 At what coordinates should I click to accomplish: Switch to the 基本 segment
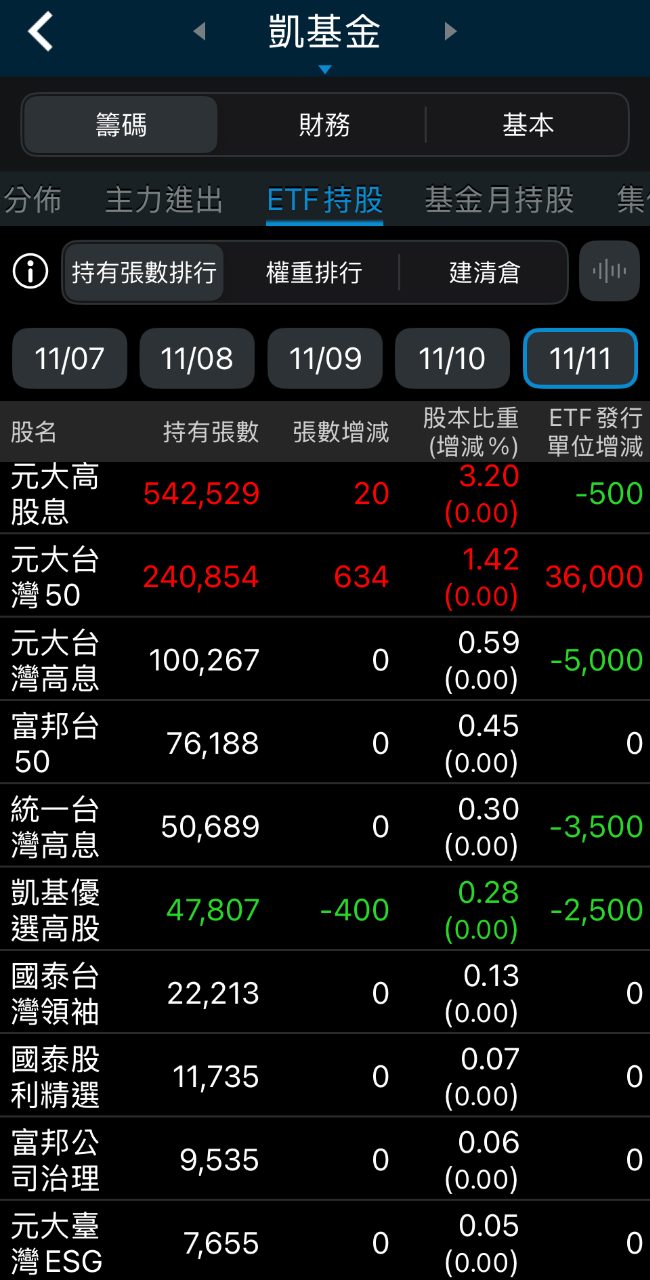(527, 125)
